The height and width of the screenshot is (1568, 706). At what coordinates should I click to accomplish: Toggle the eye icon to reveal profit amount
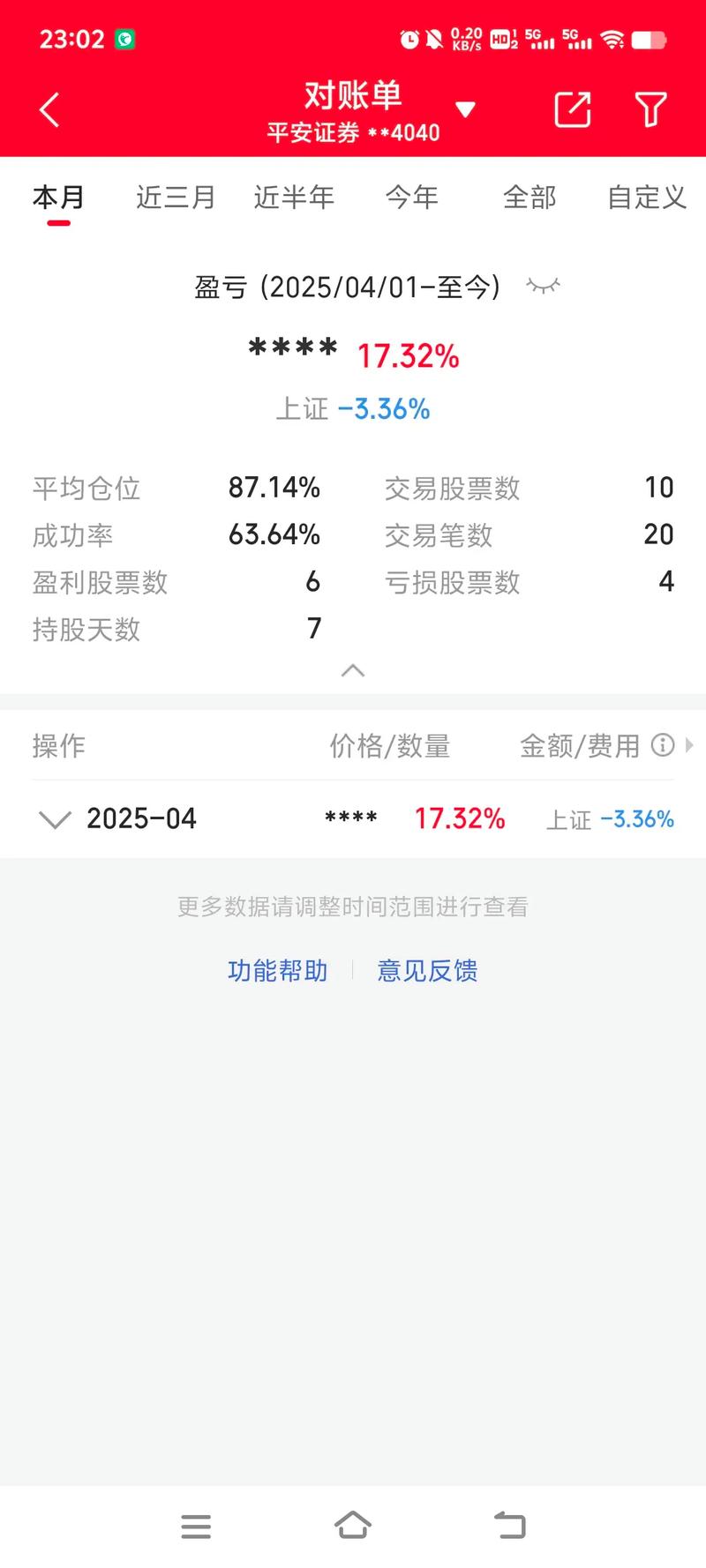coord(543,286)
